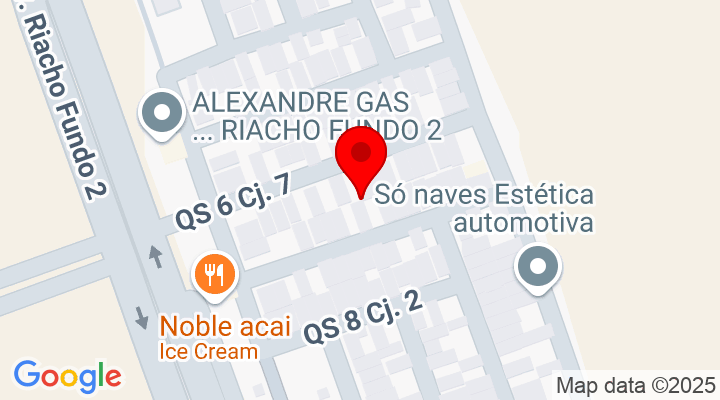
Task: Open the ALEXANDRE GAS Riacho Fundo 2 marker
Action: pyautogui.click(x=160, y=114)
